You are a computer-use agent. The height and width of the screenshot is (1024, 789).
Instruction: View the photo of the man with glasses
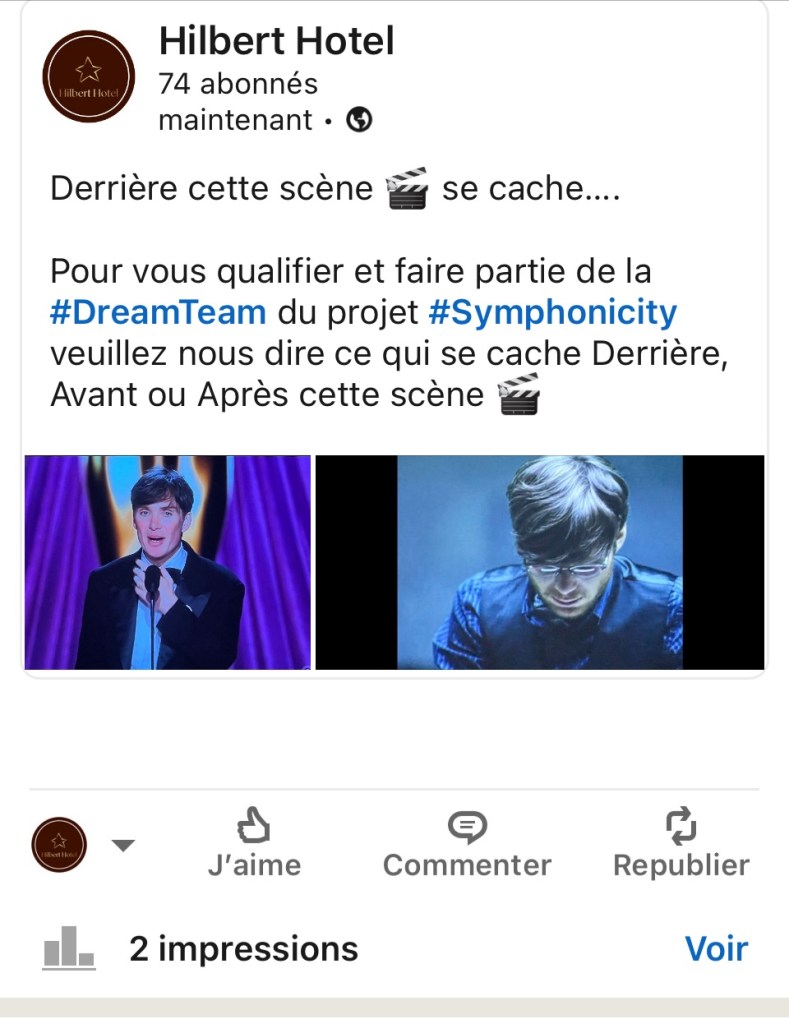point(540,562)
